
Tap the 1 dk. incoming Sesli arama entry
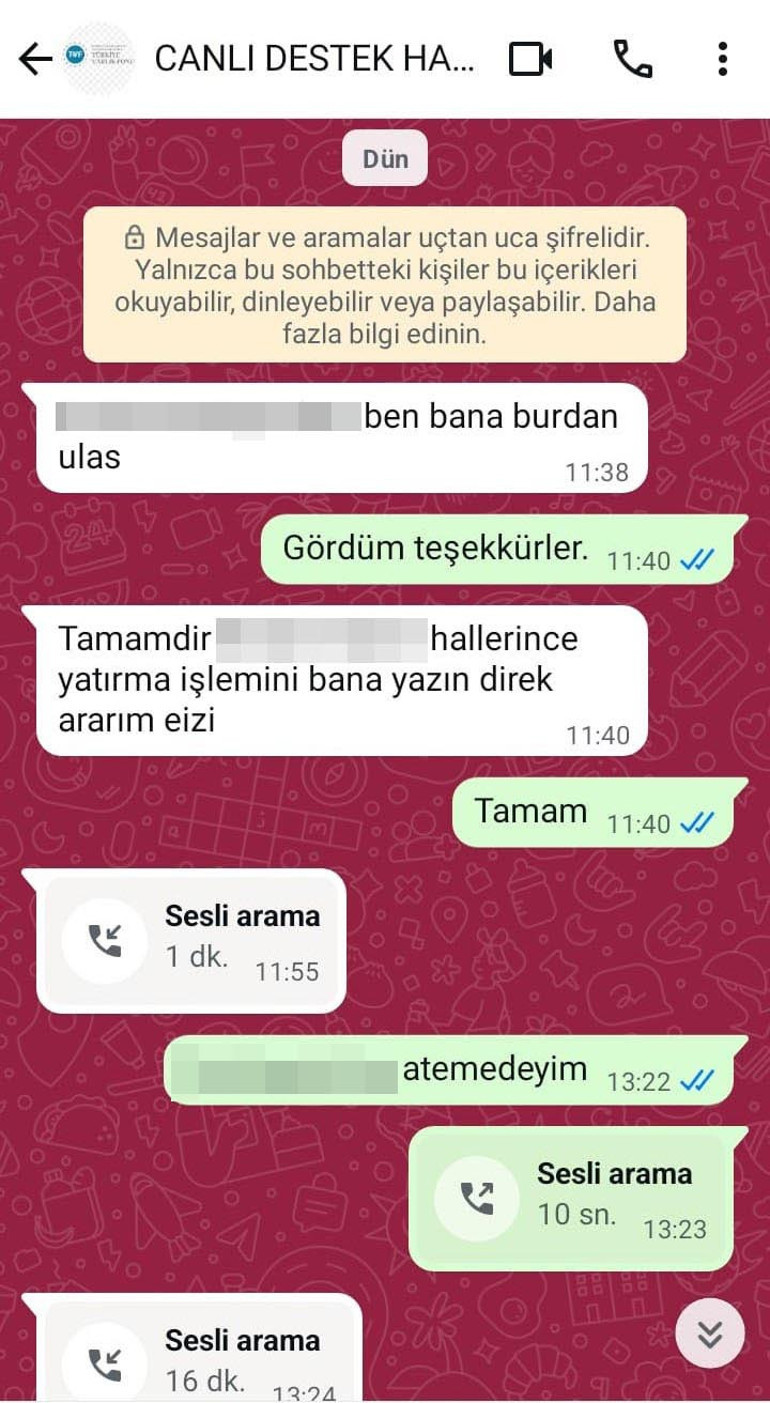pyautogui.click(x=192, y=940)
